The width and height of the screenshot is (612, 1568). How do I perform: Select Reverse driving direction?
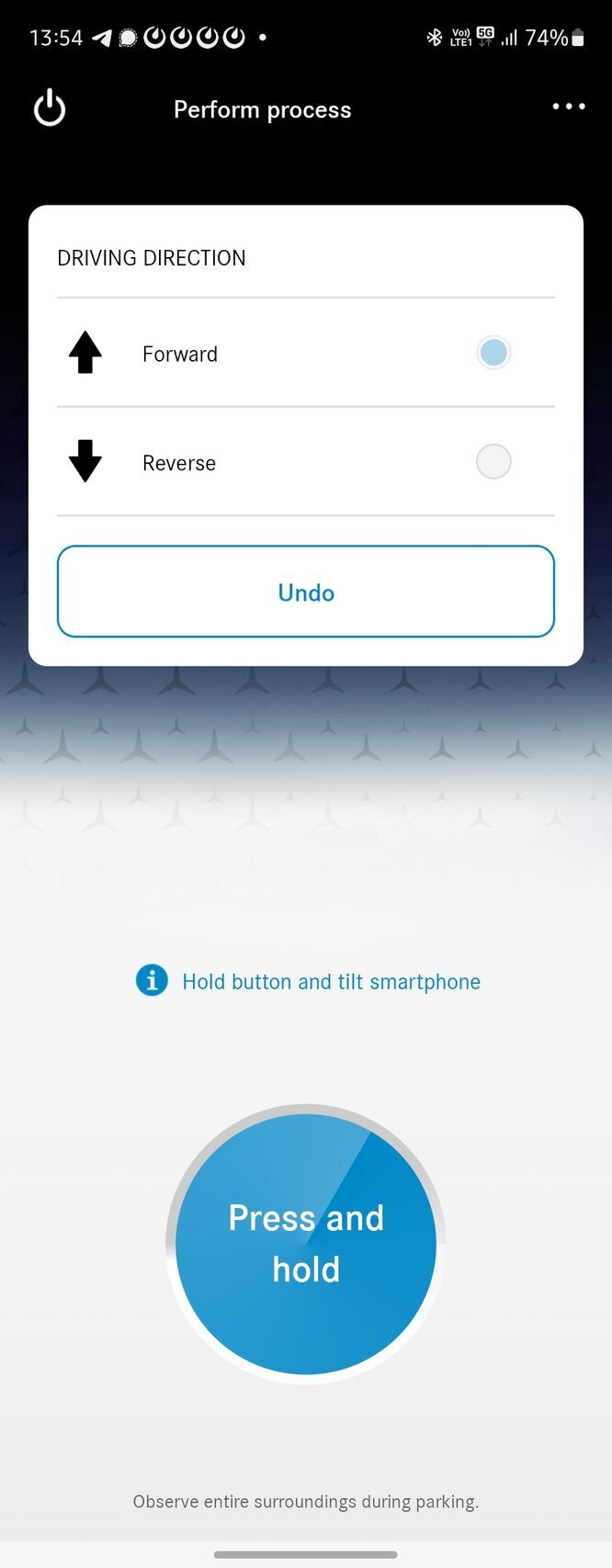pos(493,461)
